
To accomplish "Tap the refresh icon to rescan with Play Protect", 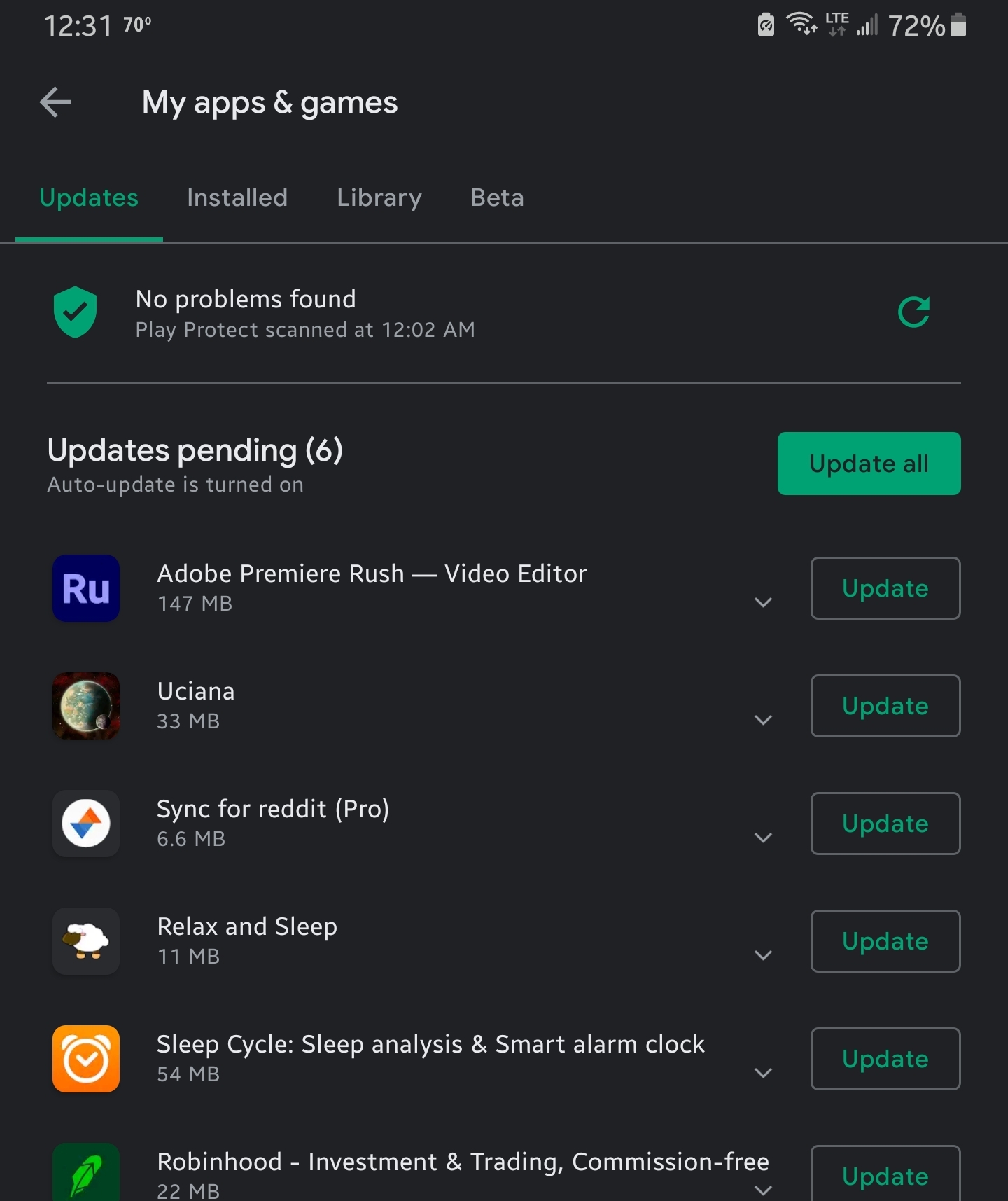I will [x=914, y=312].
